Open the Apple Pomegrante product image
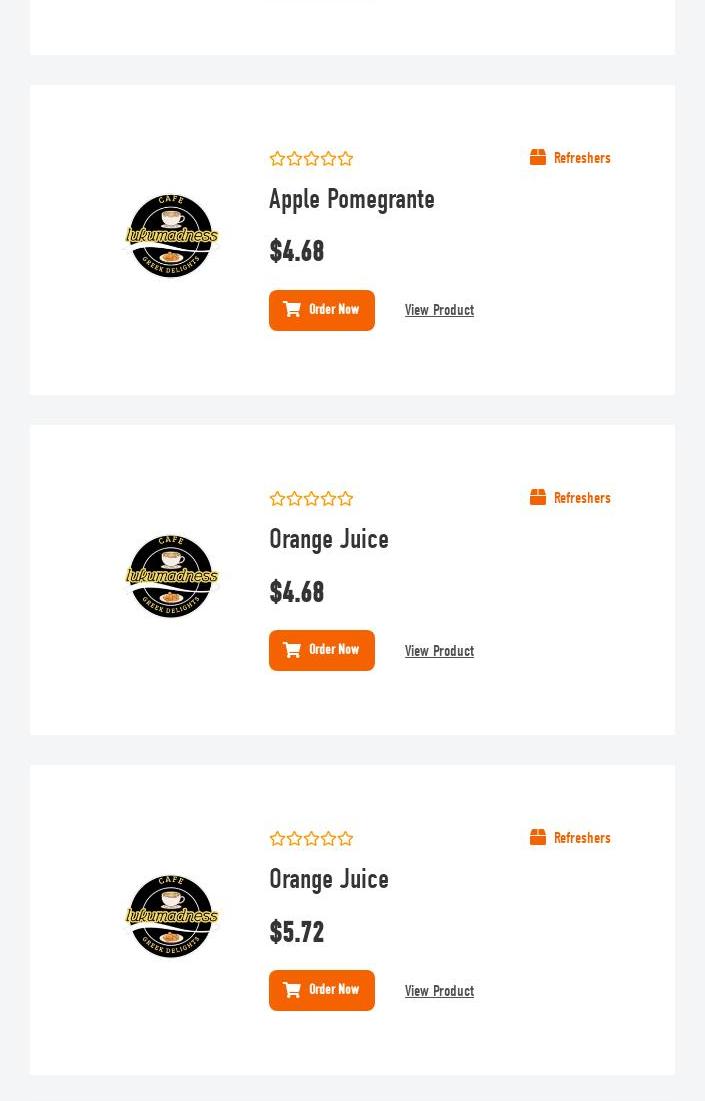The width and height of the screenshot is (705, 1101). click(x=172, y=236)
